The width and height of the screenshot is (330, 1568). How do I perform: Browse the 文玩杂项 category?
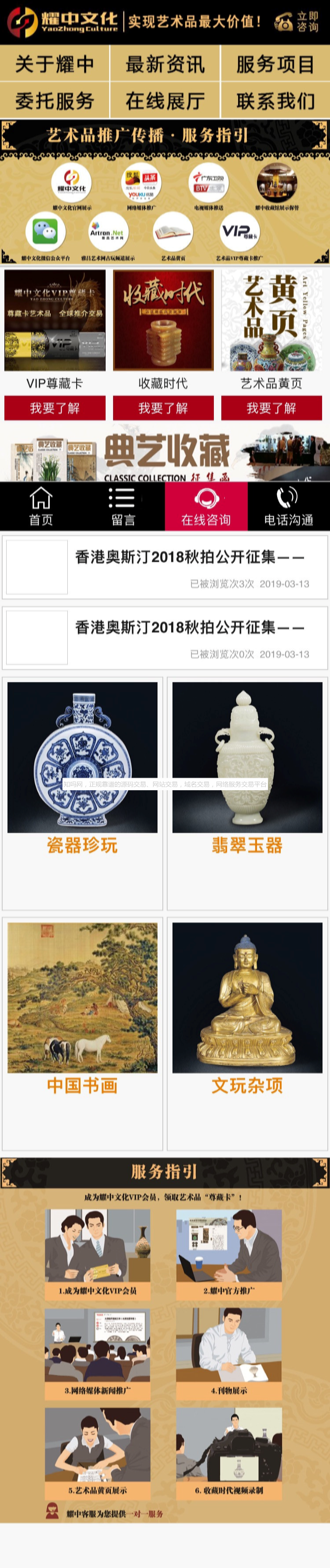pos(247,1007)
